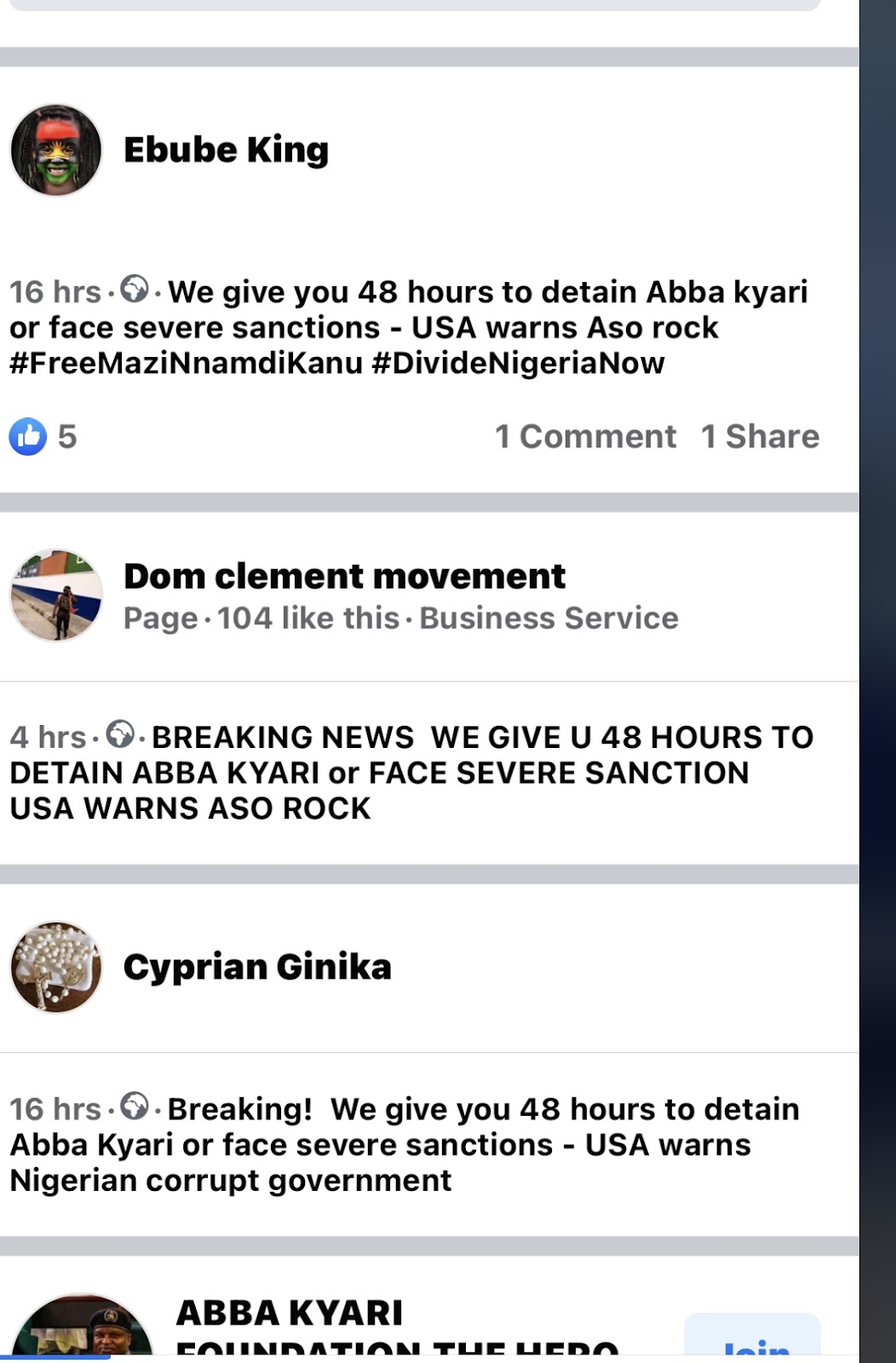Viewport: 896px width, 1363px height.
Task: Tap Cyprian Ginika's profile picture
Action: [56, 968]
